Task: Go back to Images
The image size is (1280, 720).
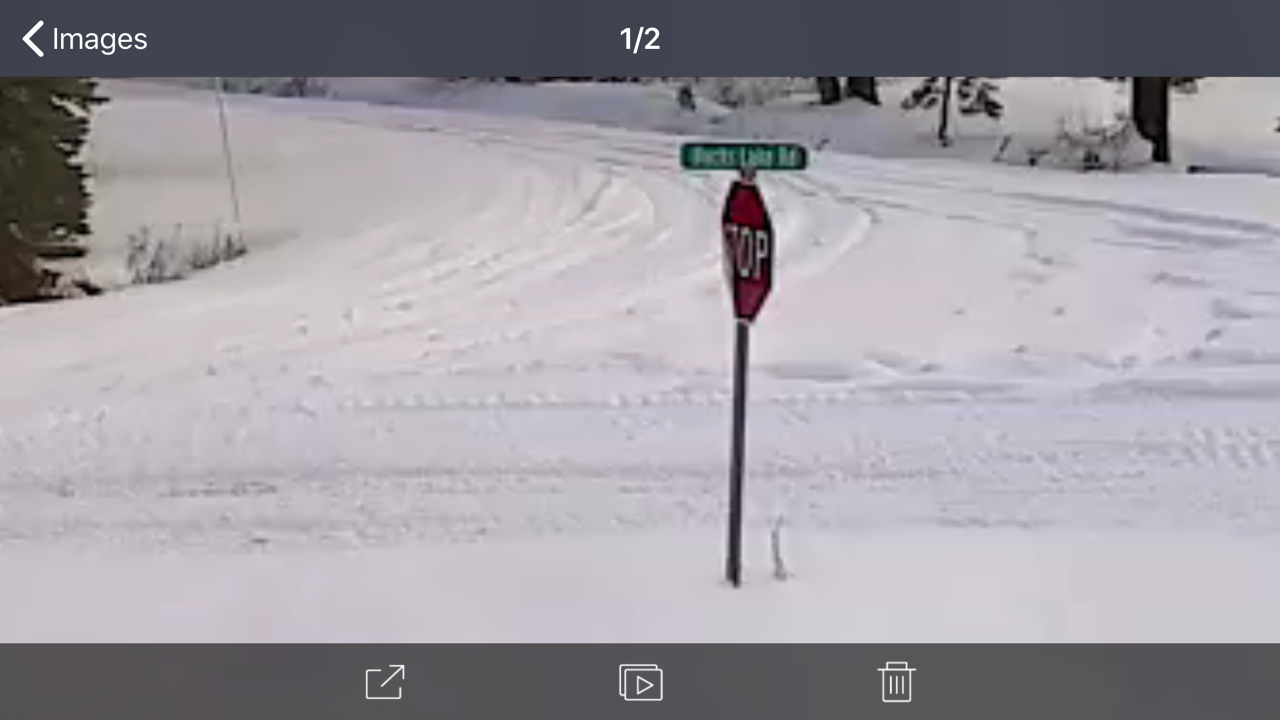Action: pyautogui.click(x=85, y=39)
